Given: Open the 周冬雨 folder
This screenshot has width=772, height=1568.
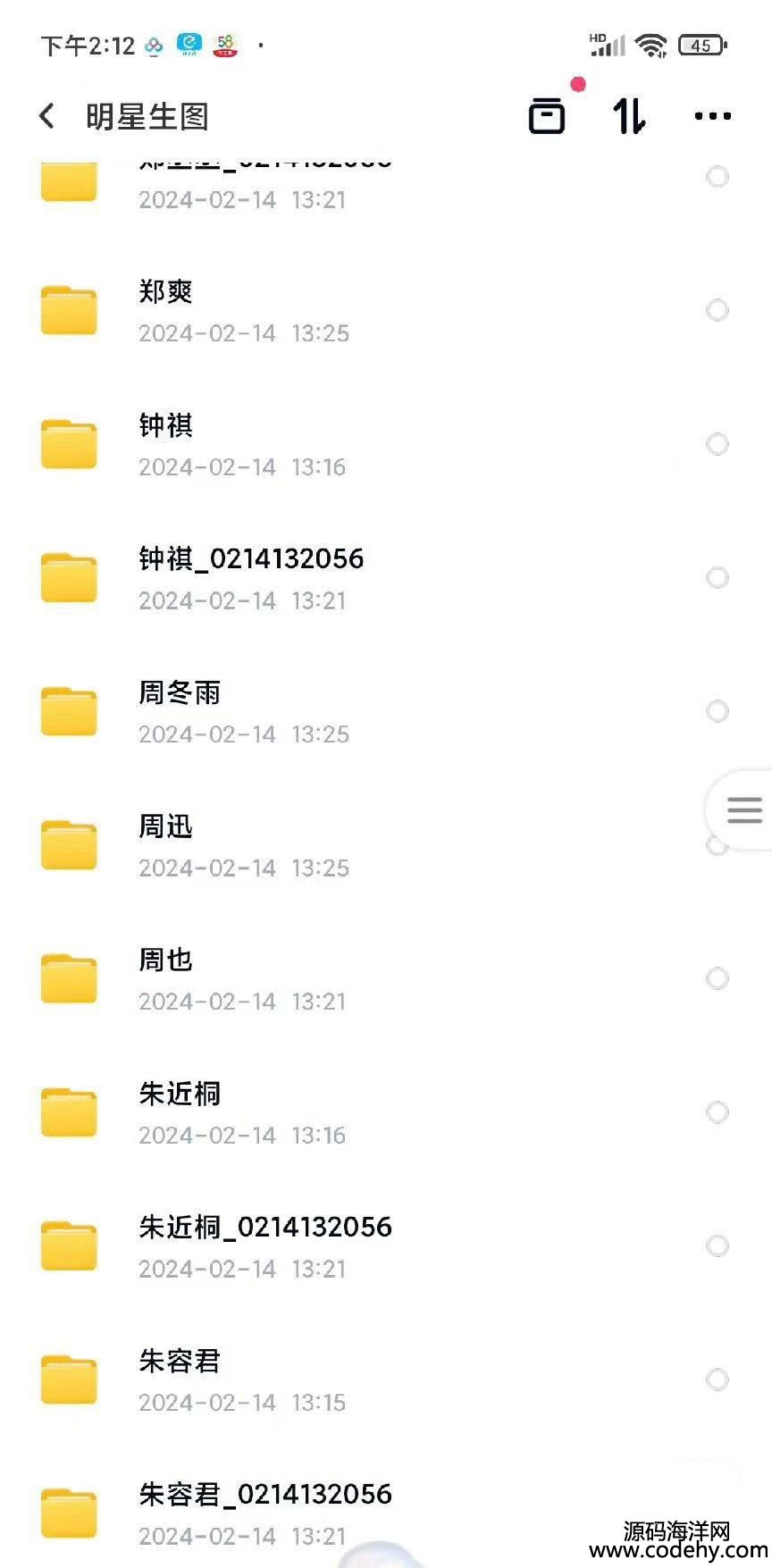Looking at the screenshot, I should 386,712.
